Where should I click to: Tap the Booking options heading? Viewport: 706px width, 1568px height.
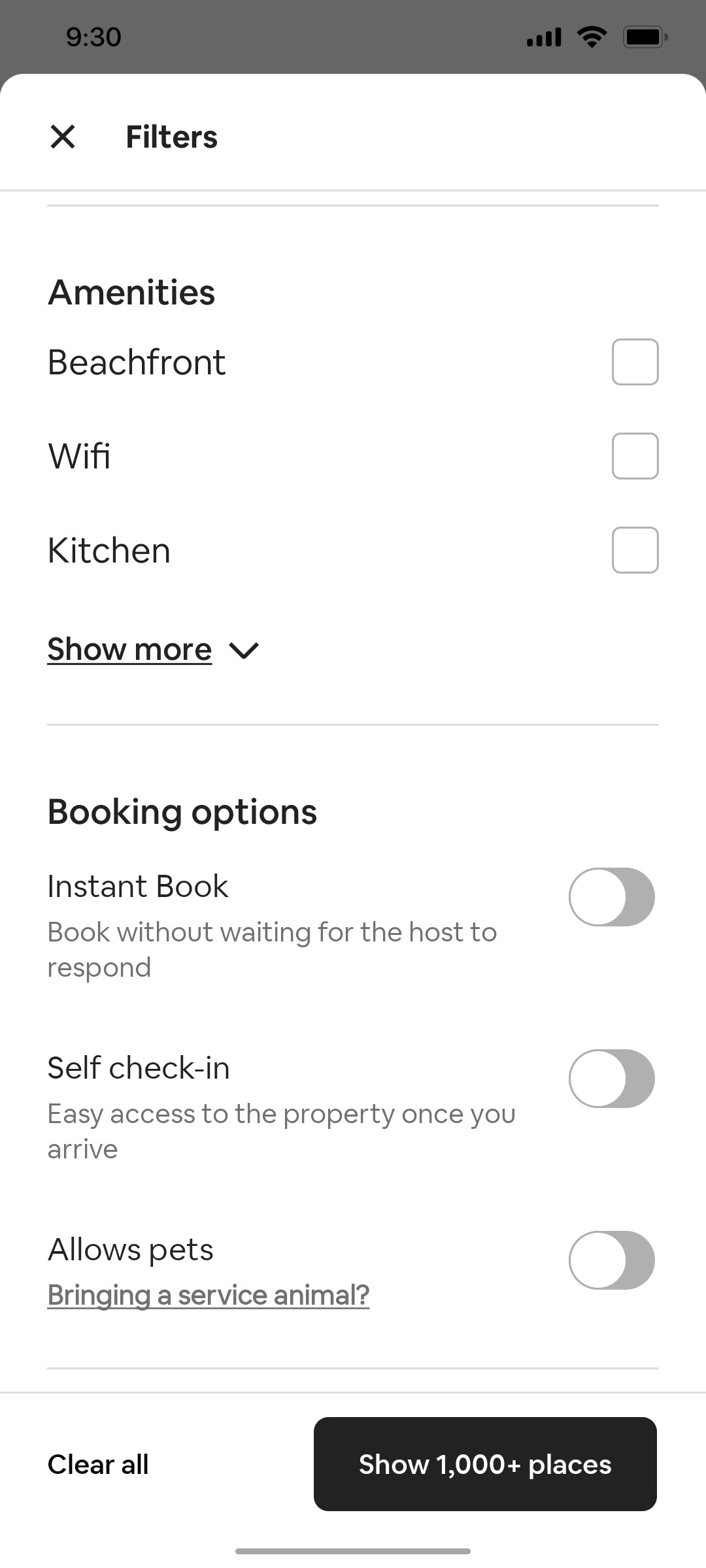click(x=182, y=811)
